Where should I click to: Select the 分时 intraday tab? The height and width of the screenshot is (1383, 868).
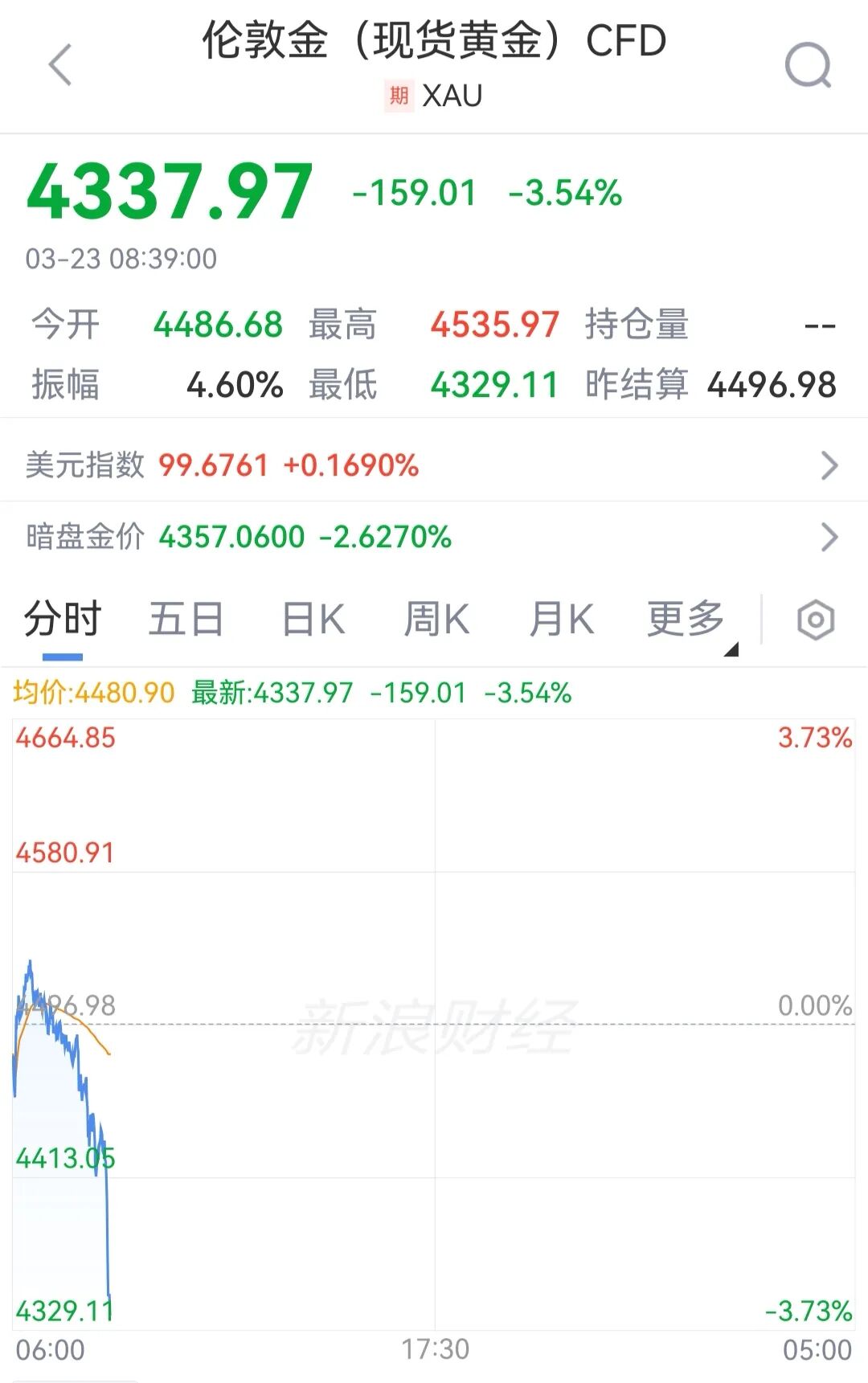63,619
